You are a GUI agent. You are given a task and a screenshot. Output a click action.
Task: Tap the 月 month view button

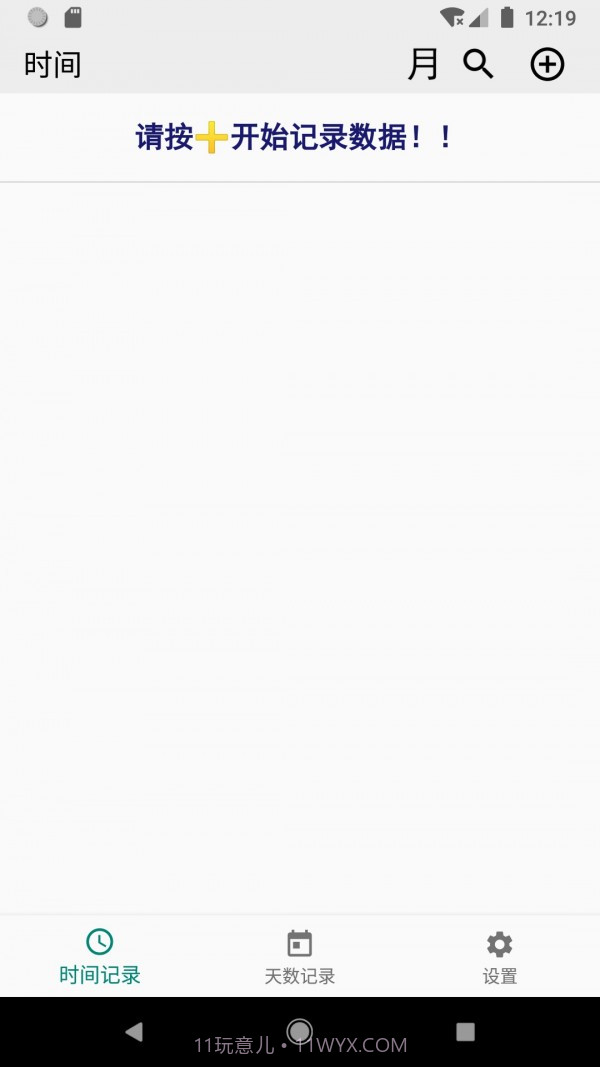pos(423,65)
